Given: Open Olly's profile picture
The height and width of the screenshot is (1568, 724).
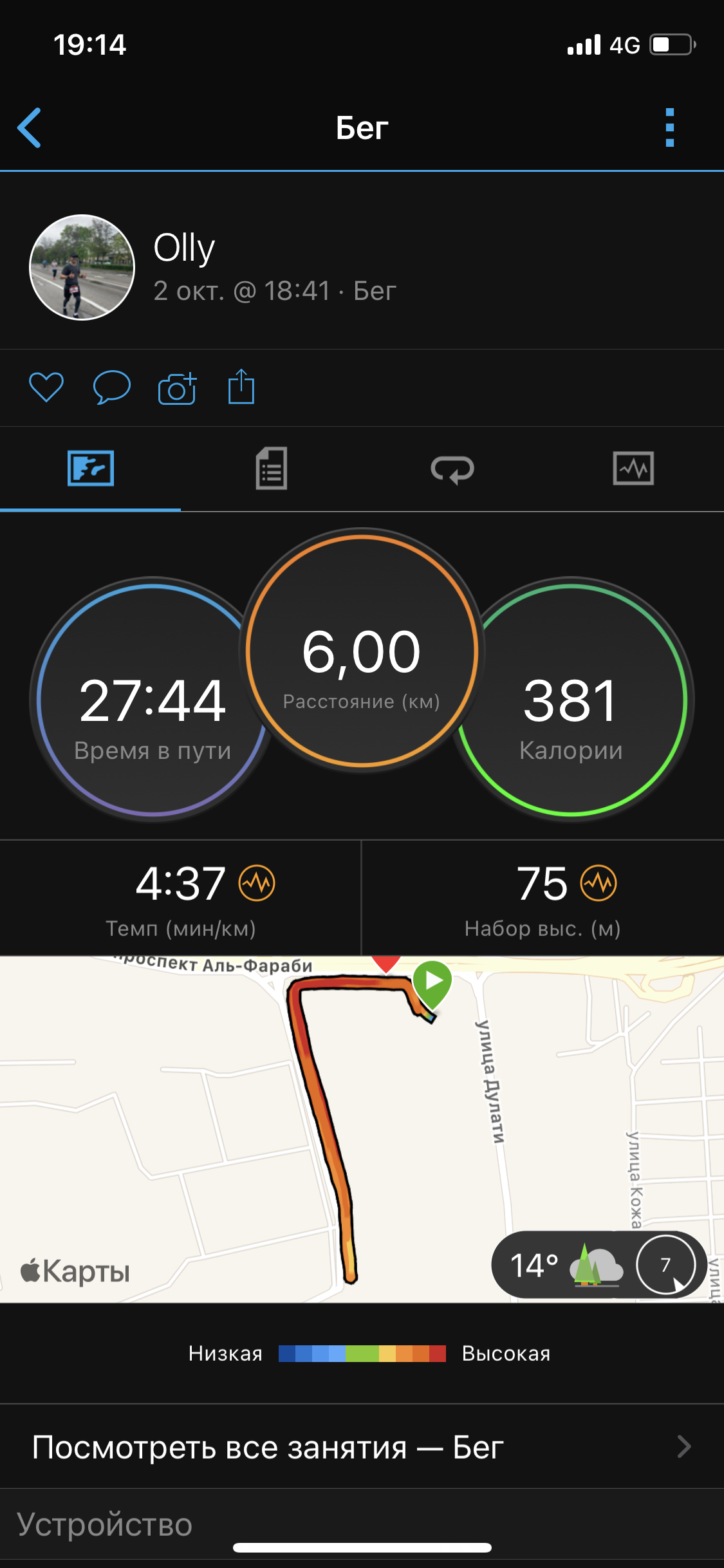Looking at the screenshot, I should tap(82, 267).
